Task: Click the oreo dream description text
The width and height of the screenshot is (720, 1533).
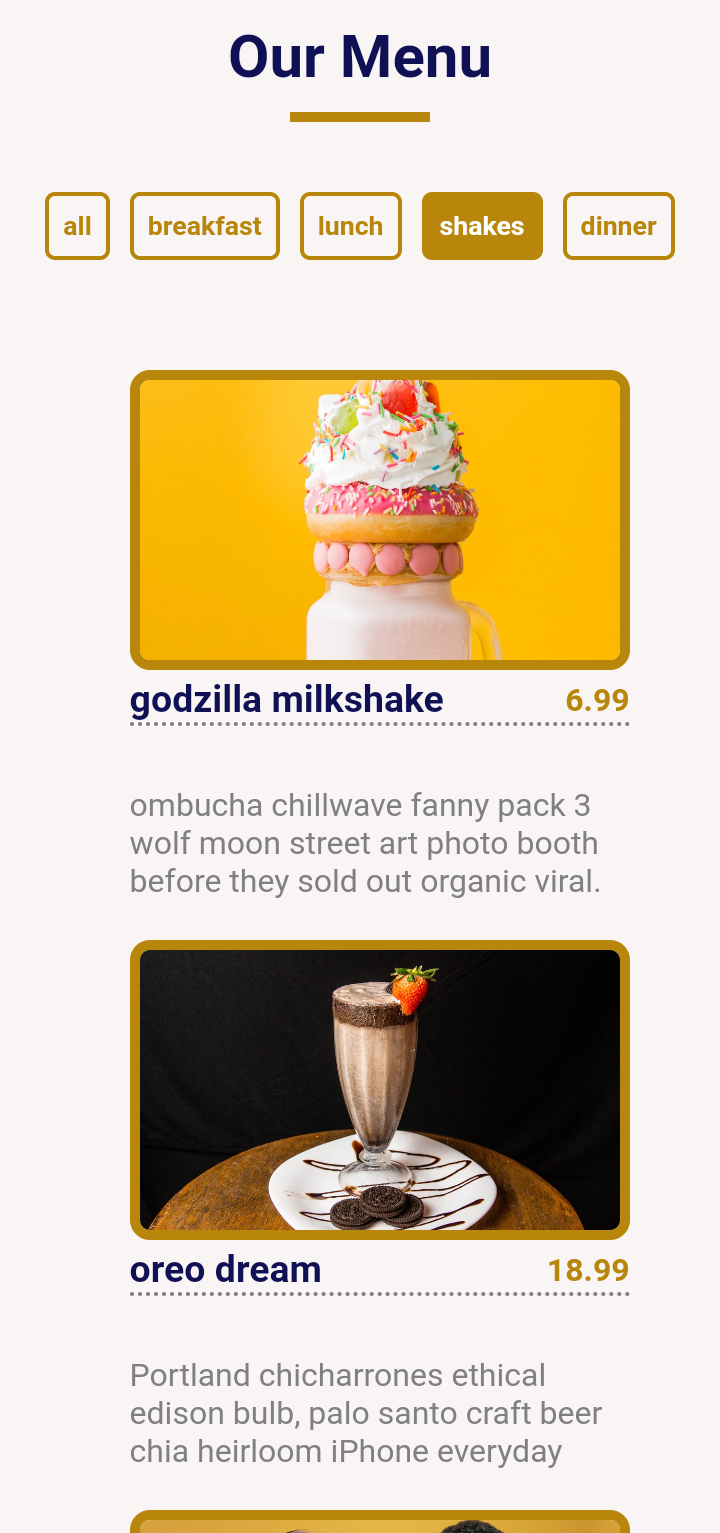Action: tap(365, 1414)
